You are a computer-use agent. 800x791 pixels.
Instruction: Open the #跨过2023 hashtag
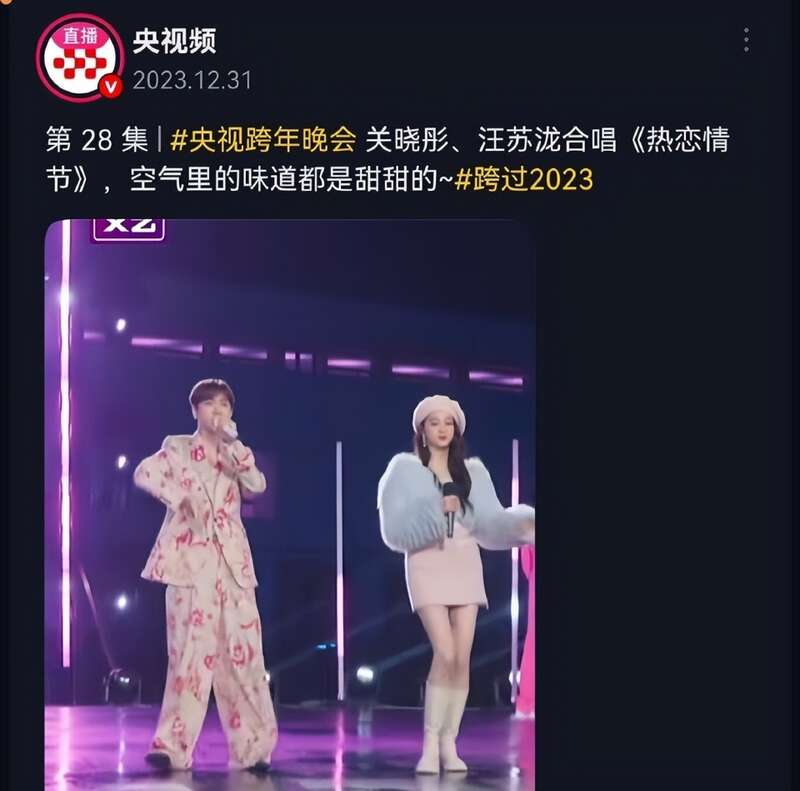524,179
